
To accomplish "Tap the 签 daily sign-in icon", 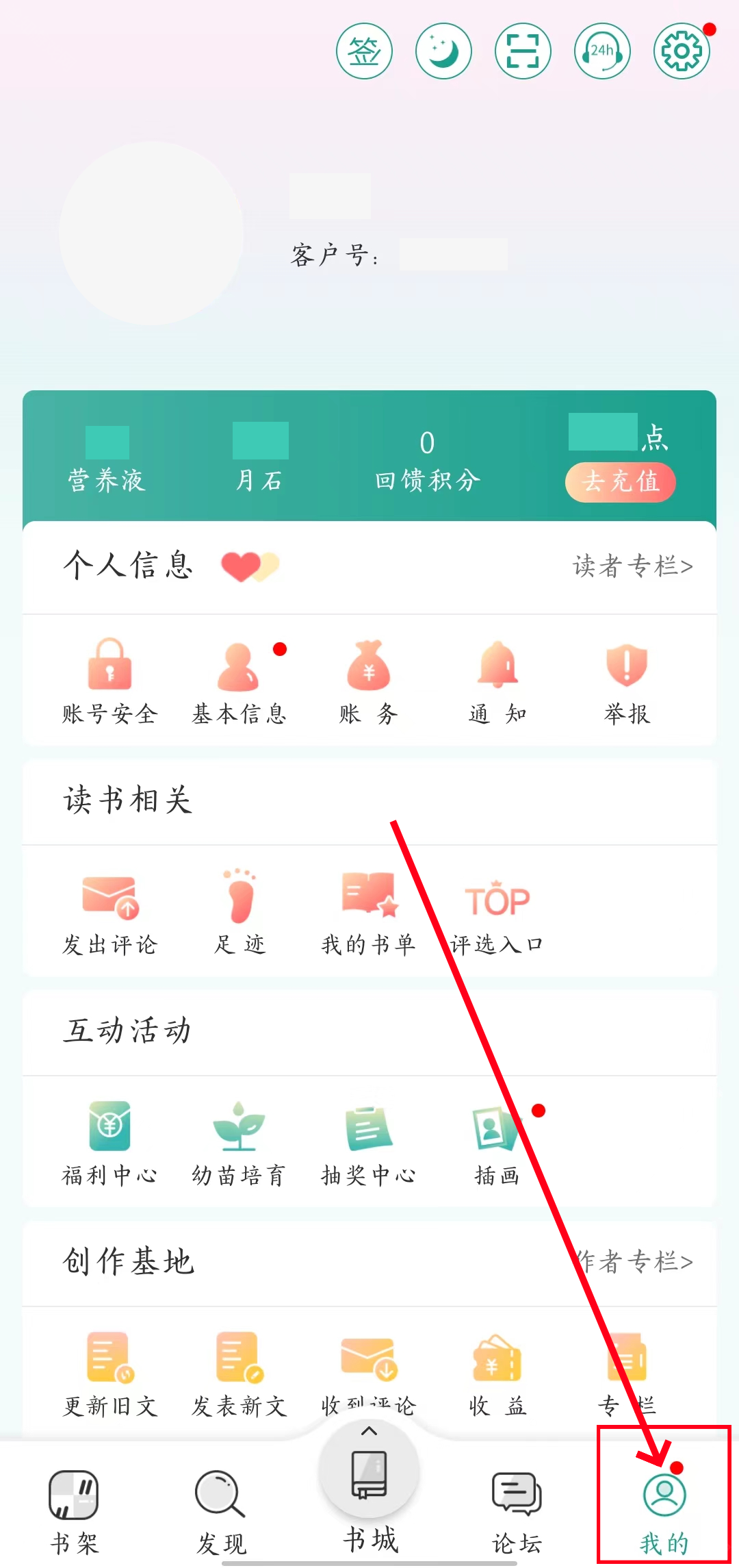I will pos(364,51).
